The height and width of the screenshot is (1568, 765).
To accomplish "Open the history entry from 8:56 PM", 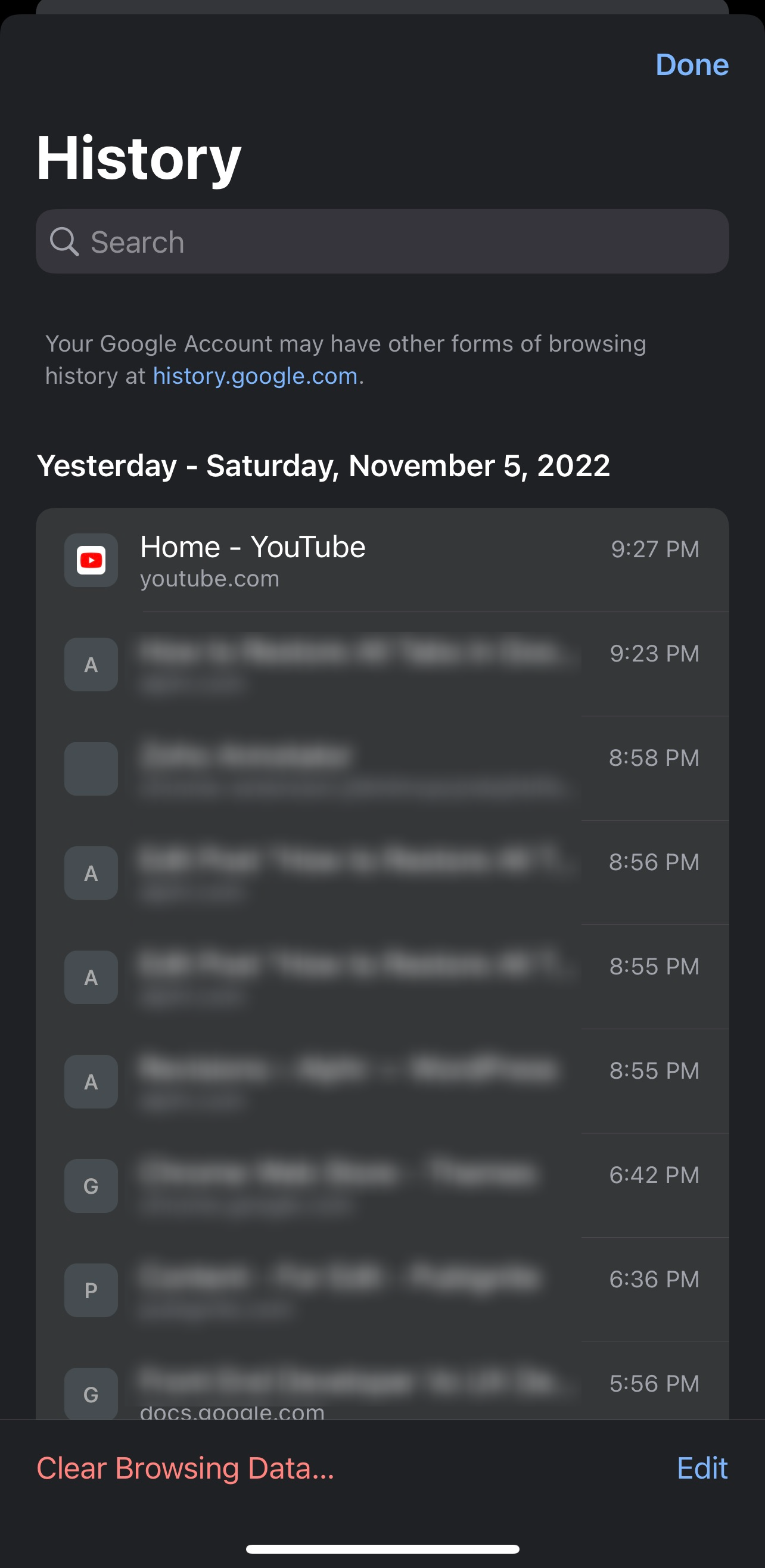I will coord(382,873).
